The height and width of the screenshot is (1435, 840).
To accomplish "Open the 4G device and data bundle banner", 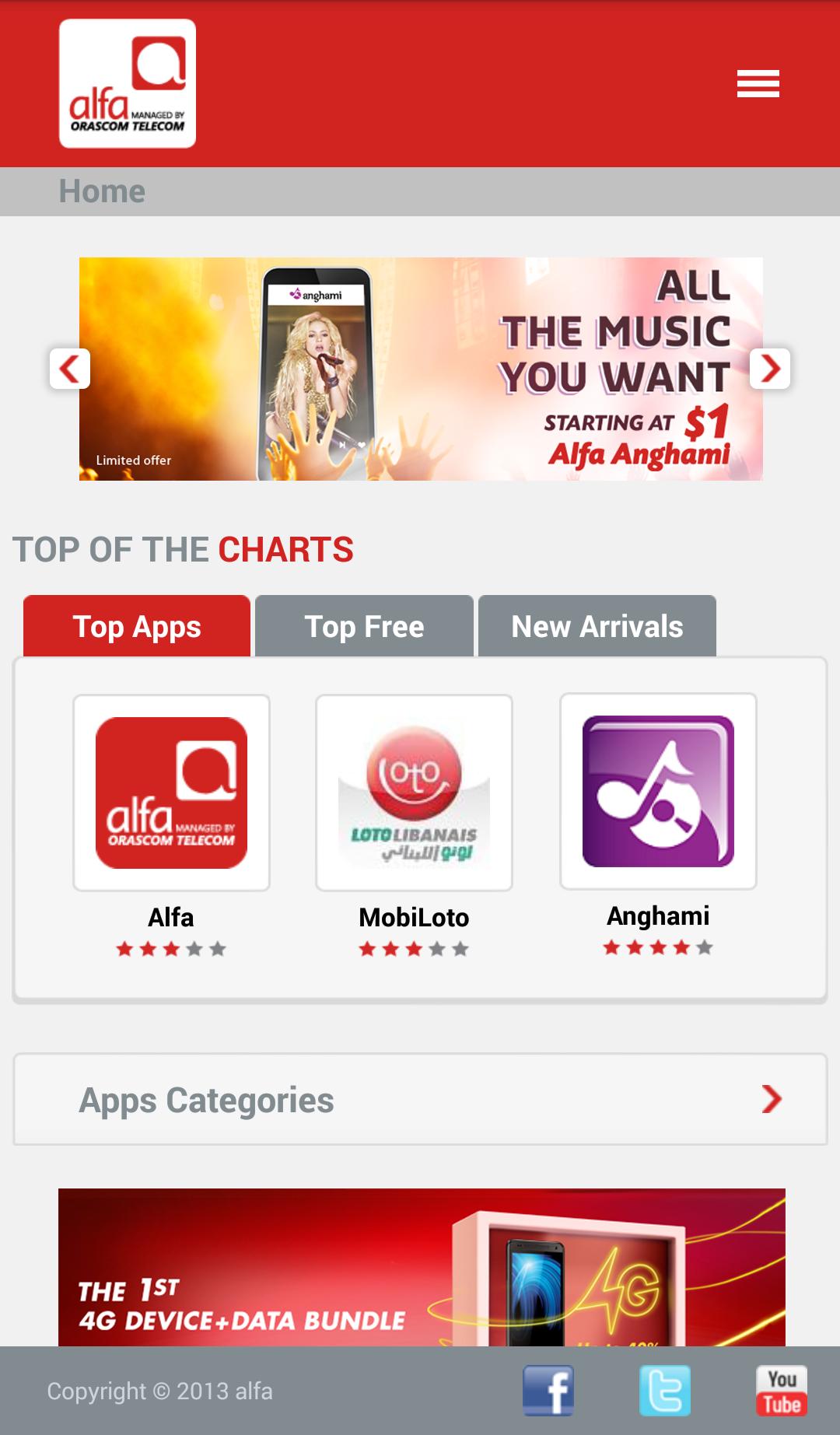I will click(422, 1268).
